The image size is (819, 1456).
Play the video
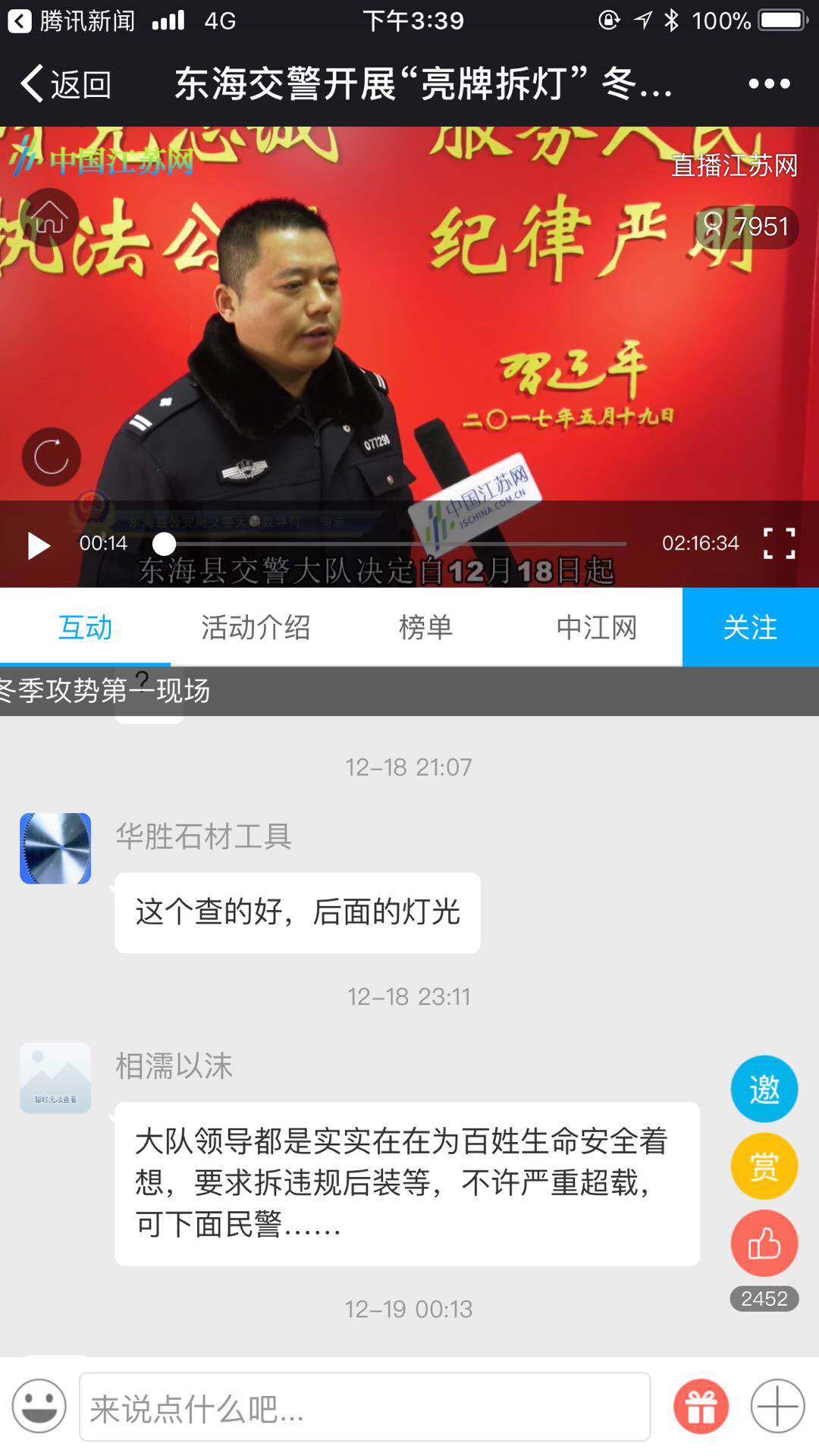click(x=38, y=544)
